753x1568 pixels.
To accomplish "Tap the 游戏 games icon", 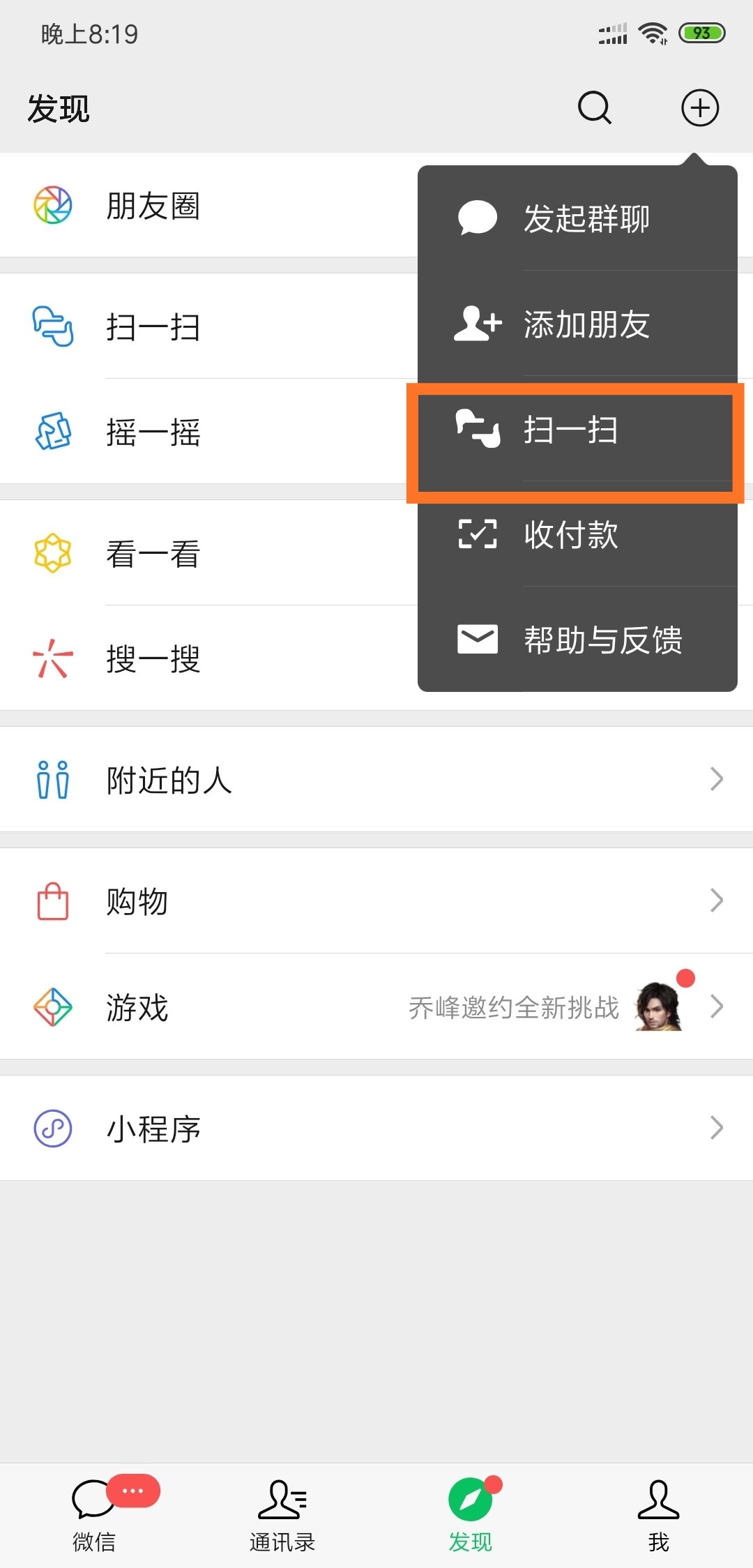I will point(52,1007).
